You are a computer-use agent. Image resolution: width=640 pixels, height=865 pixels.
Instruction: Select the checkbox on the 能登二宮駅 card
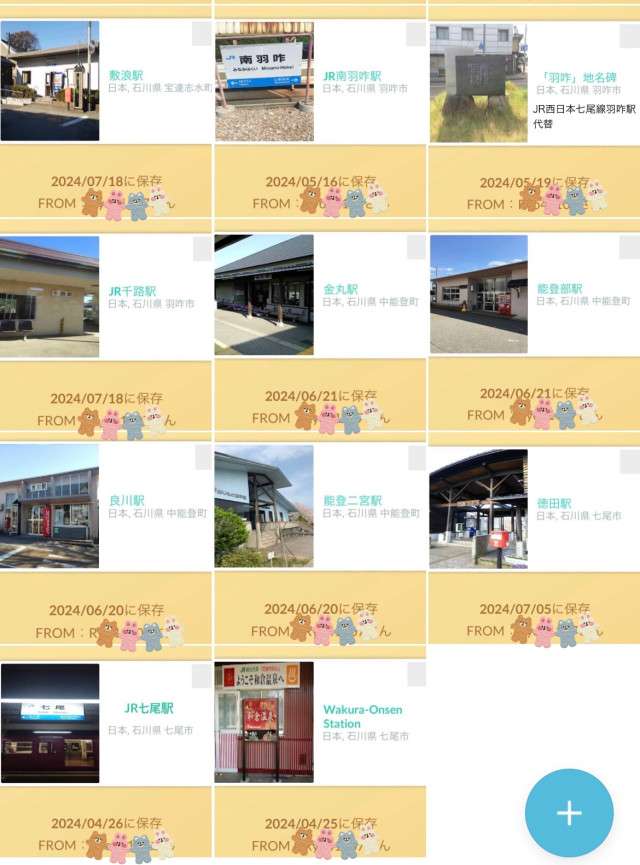(416, 459)
